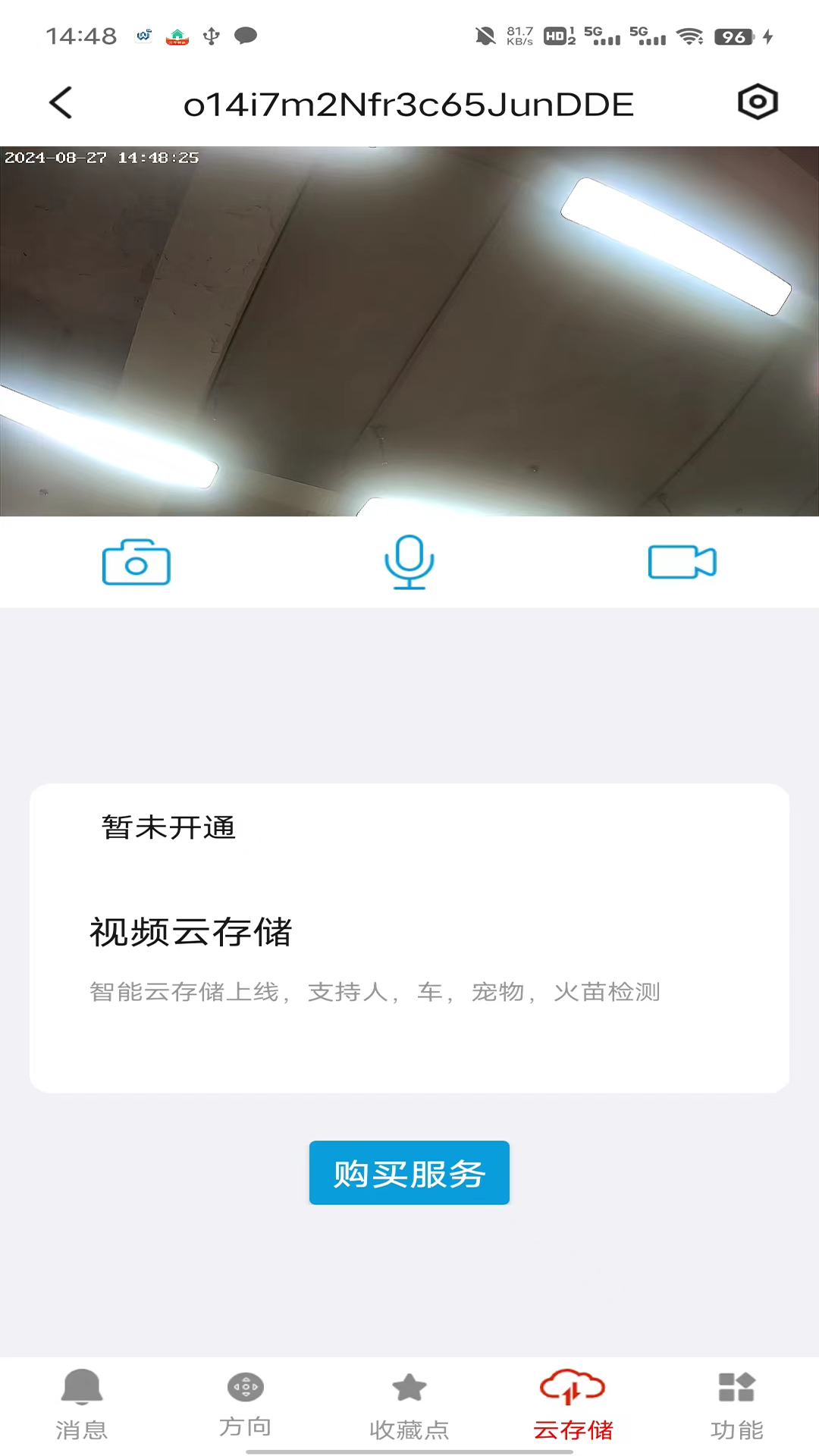Go back using the arrow at top left

tap(61, 102)
